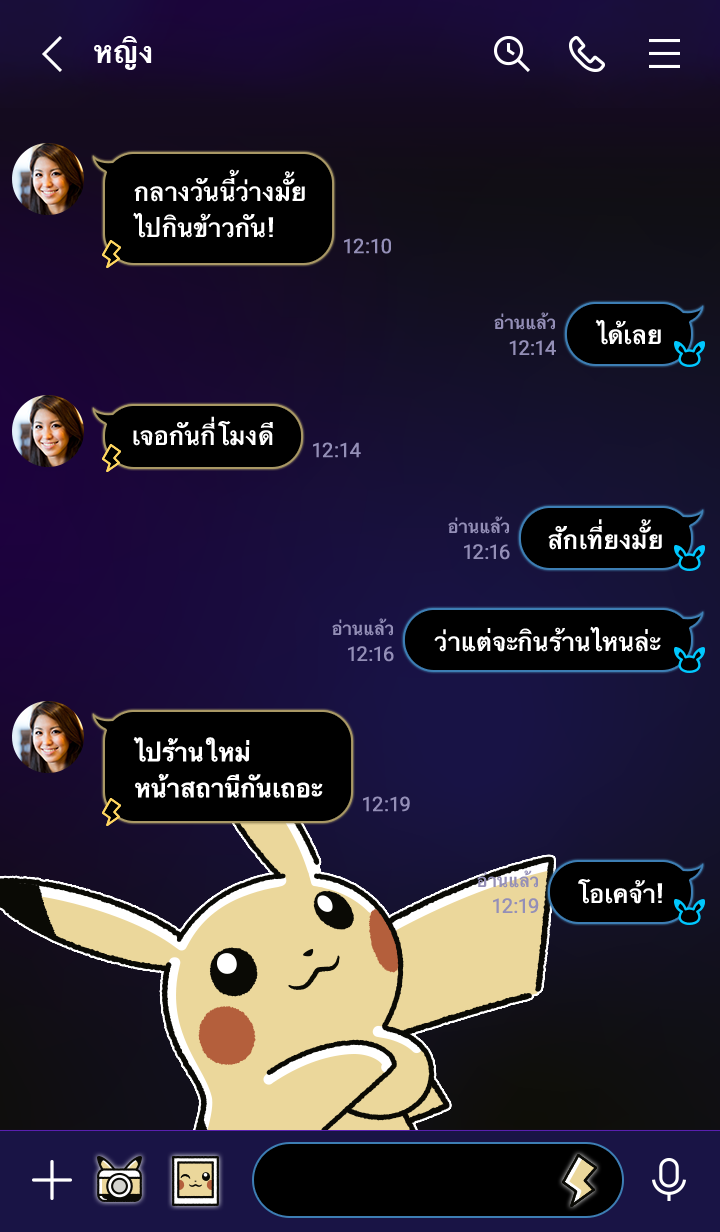Record a voice message with the microphone
This screenshot has height=1232, width=720.
coord(669,1181)
